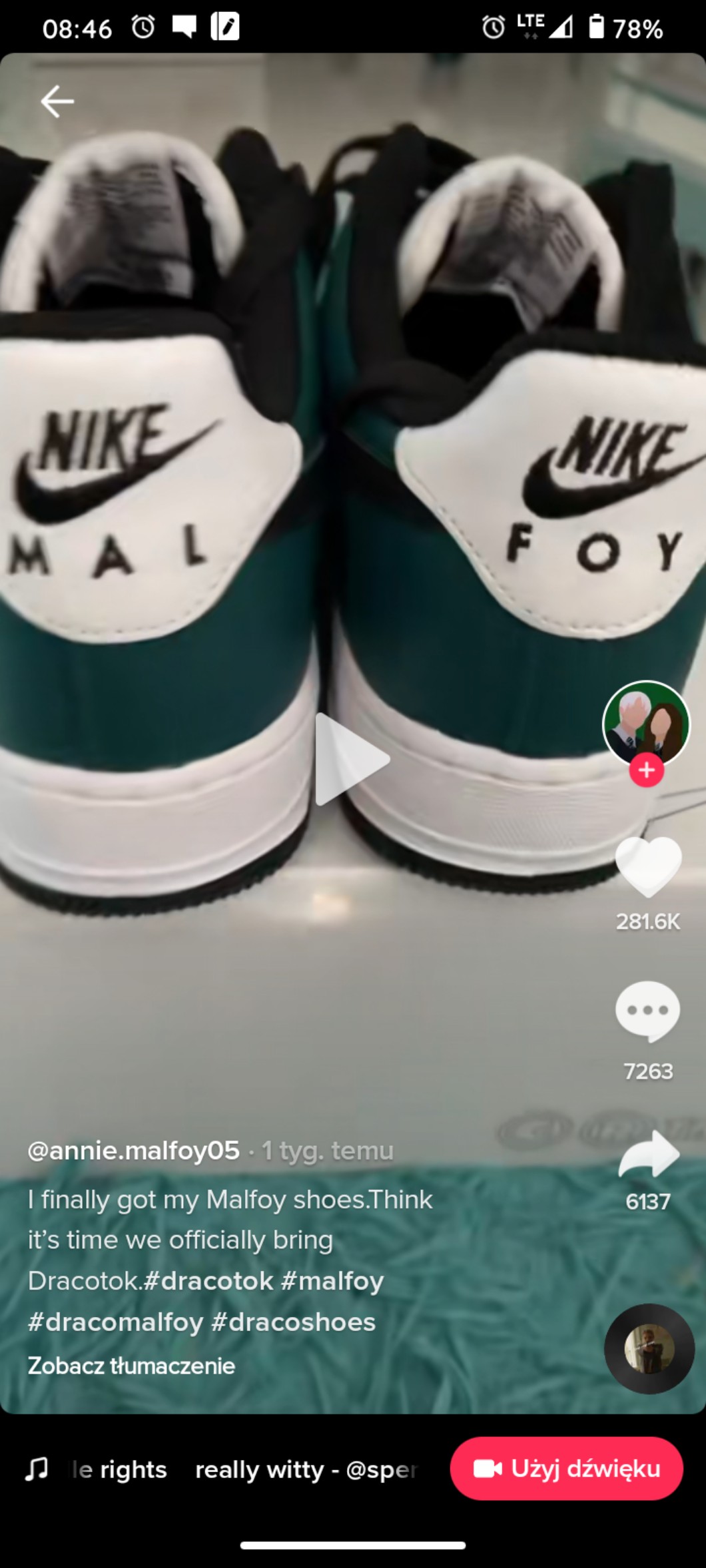Follow the creator with the plus badge

[x=647, y=770]
